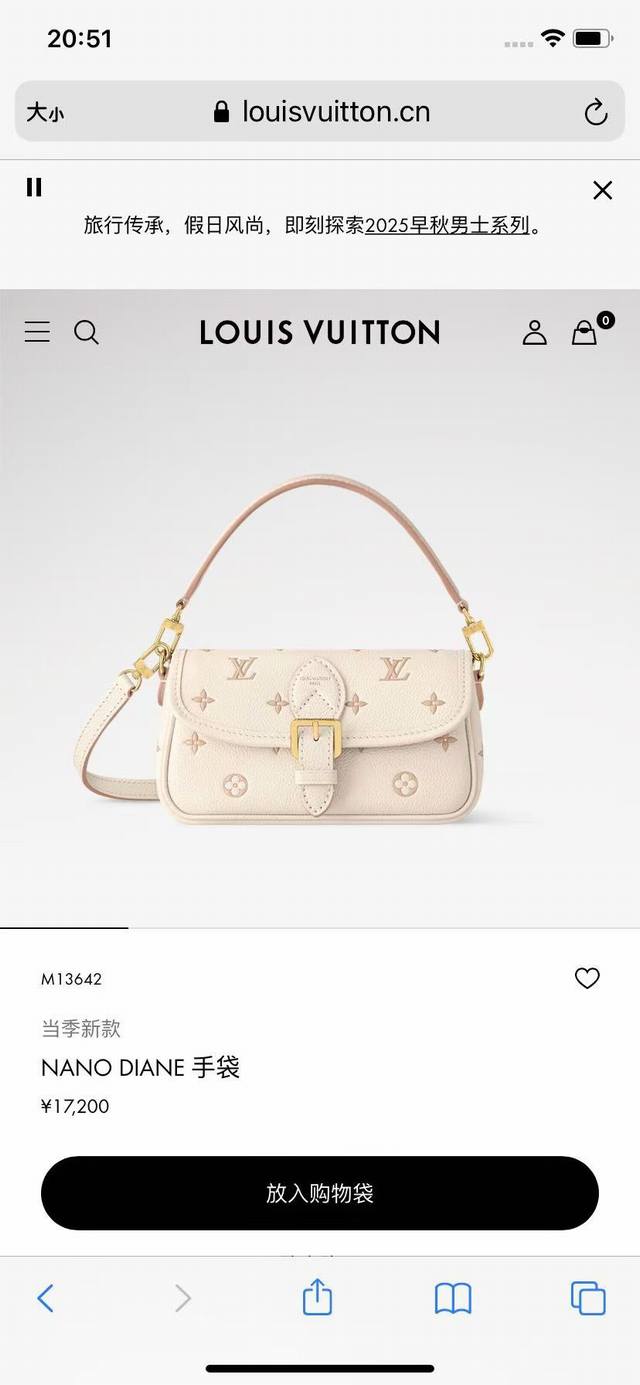Pause the announcement banner rotation
Screen dimensions: 640x1385
click(34, 187)
